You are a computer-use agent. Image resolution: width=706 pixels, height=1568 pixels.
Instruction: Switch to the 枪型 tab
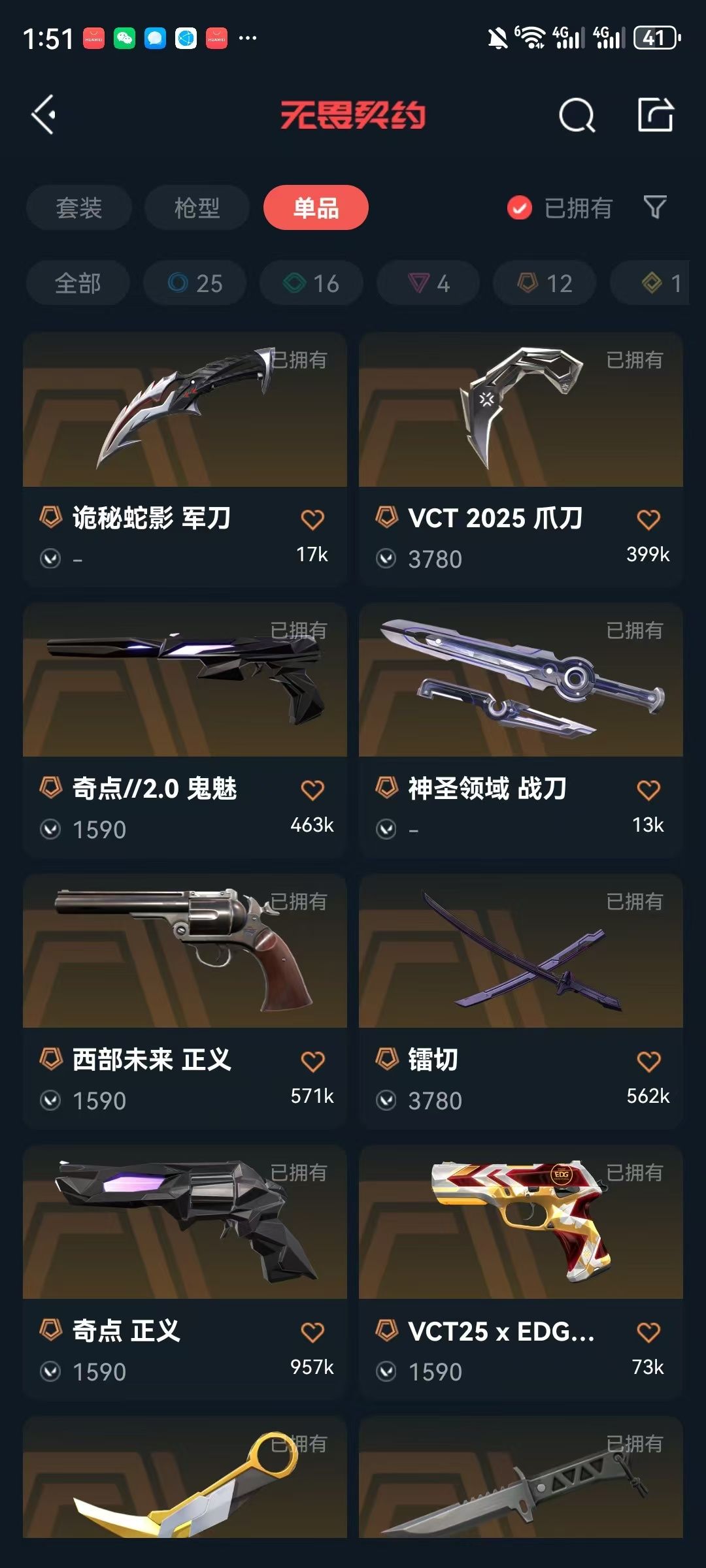point(197,208)
